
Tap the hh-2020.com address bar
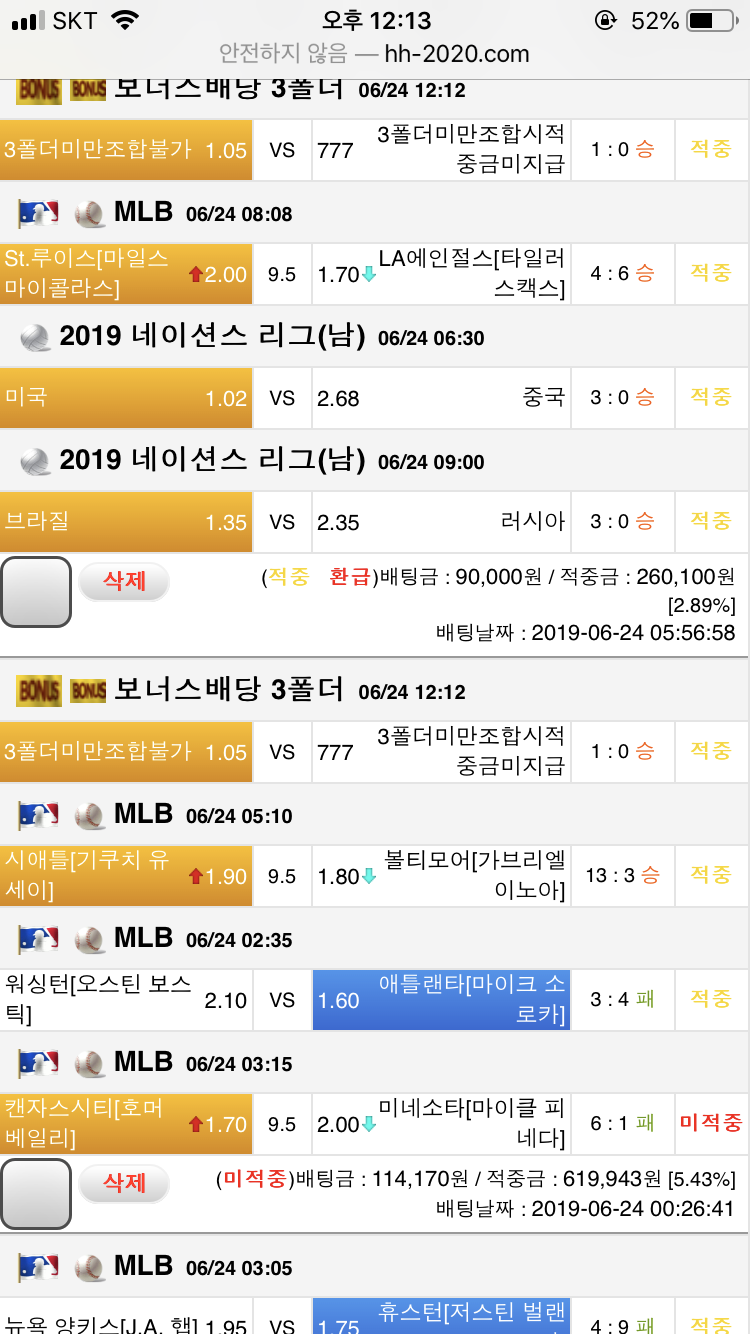coord(375,54)
